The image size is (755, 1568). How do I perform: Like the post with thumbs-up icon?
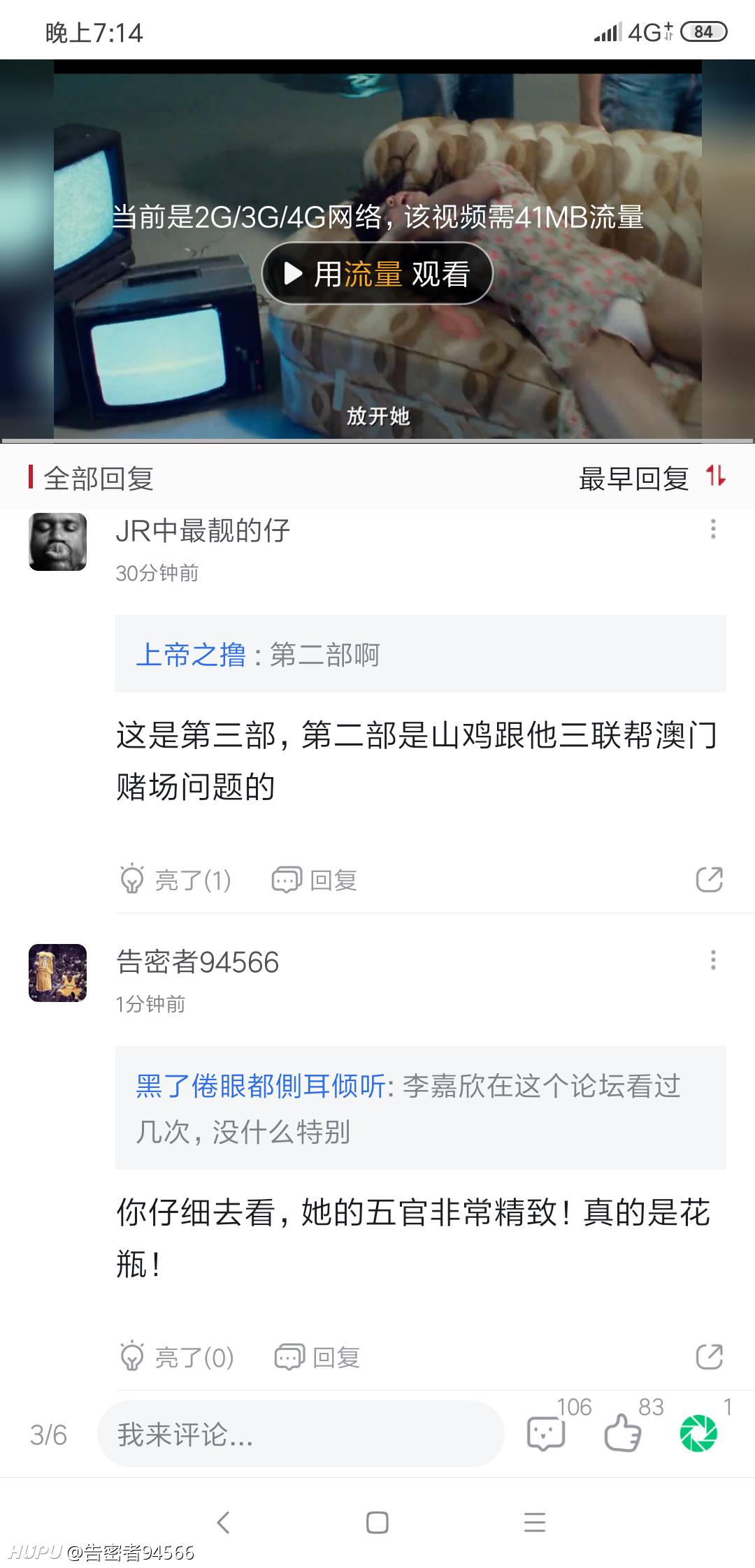pyautogui.click(x=623, y=1432)
